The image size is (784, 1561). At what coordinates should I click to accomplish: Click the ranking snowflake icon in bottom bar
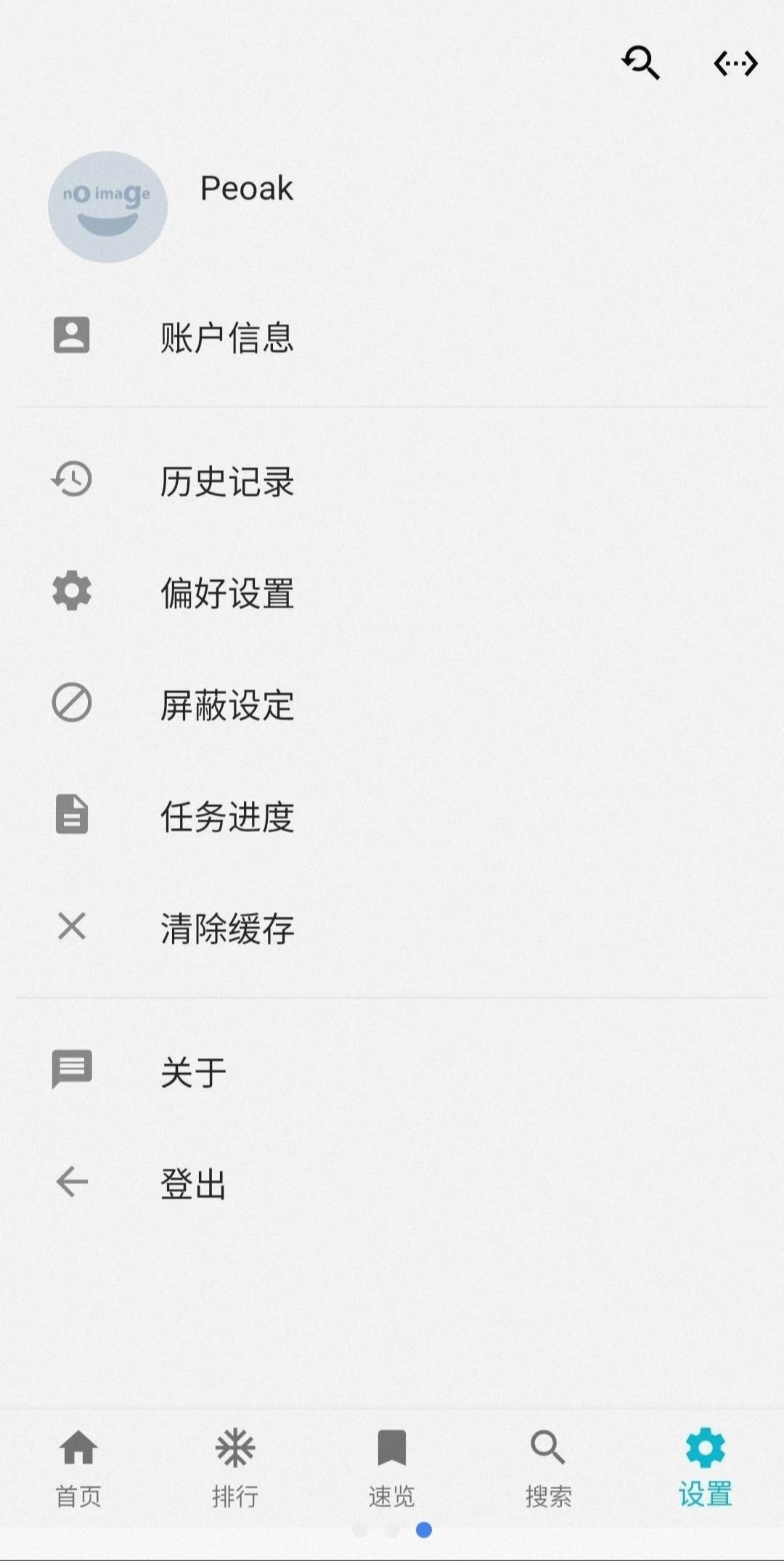pos(235,1447)
